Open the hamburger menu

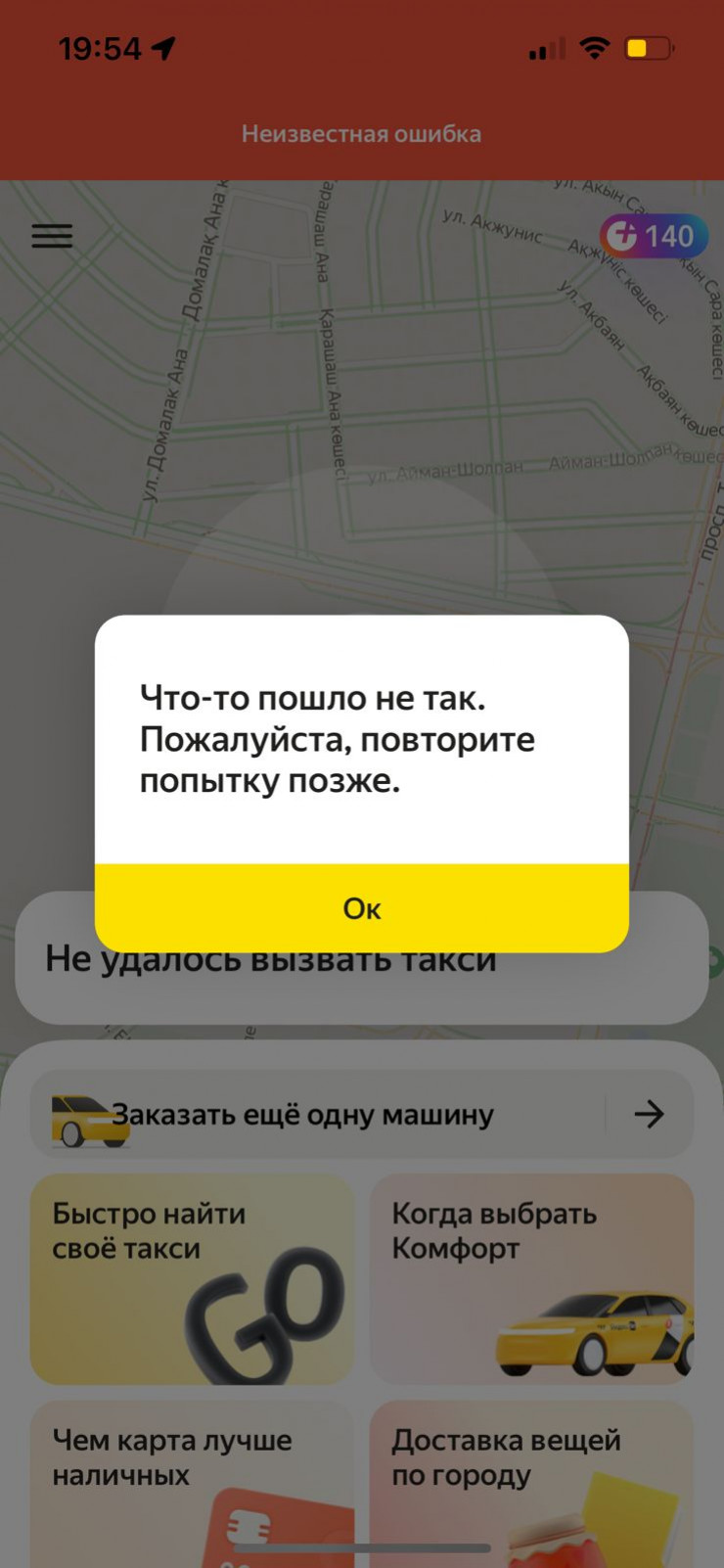pos(52,236)
